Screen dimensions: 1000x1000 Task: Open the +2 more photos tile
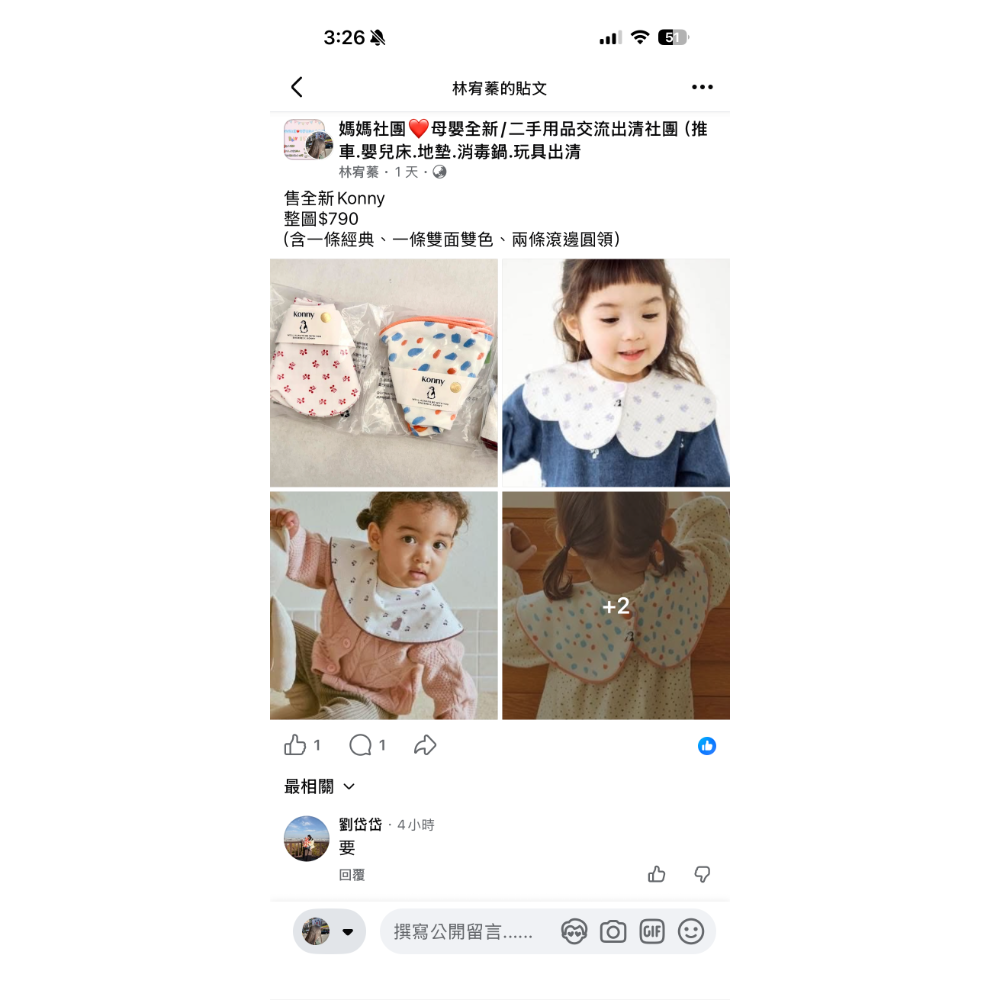(616, 605)
